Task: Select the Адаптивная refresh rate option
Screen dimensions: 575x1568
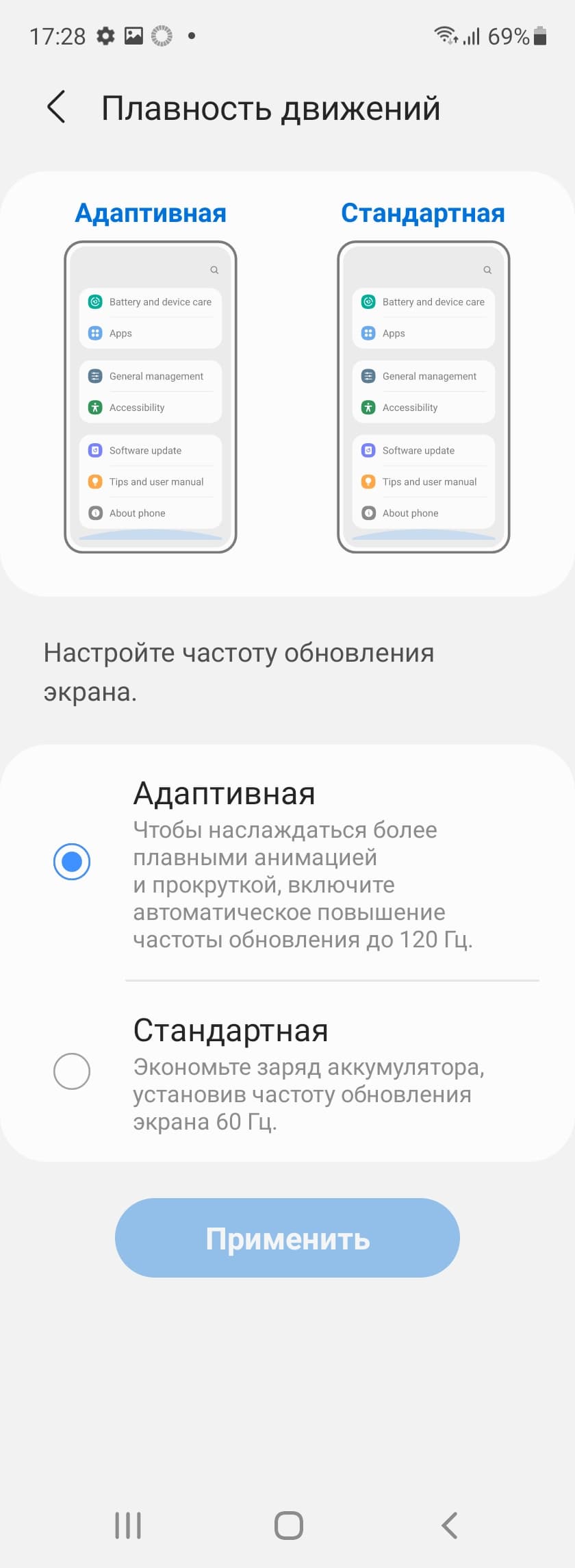Action: pos(72,862)
